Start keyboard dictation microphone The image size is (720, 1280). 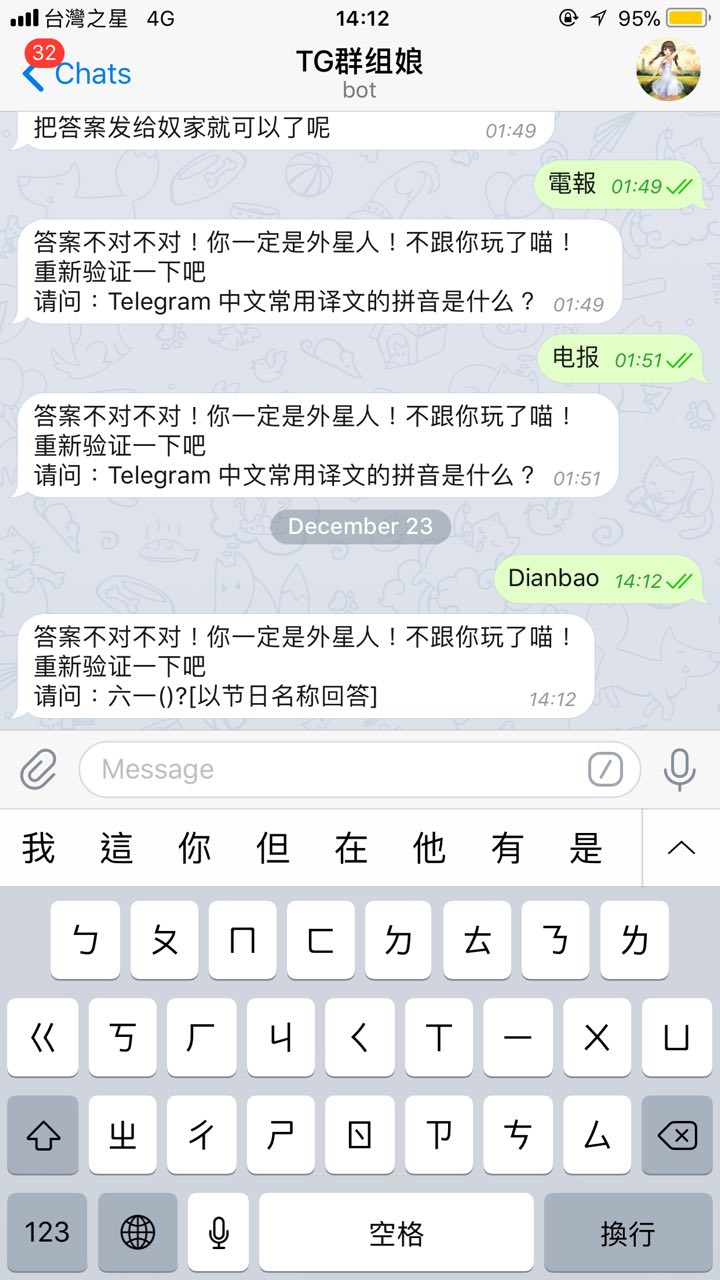(x=218, y=1232)
